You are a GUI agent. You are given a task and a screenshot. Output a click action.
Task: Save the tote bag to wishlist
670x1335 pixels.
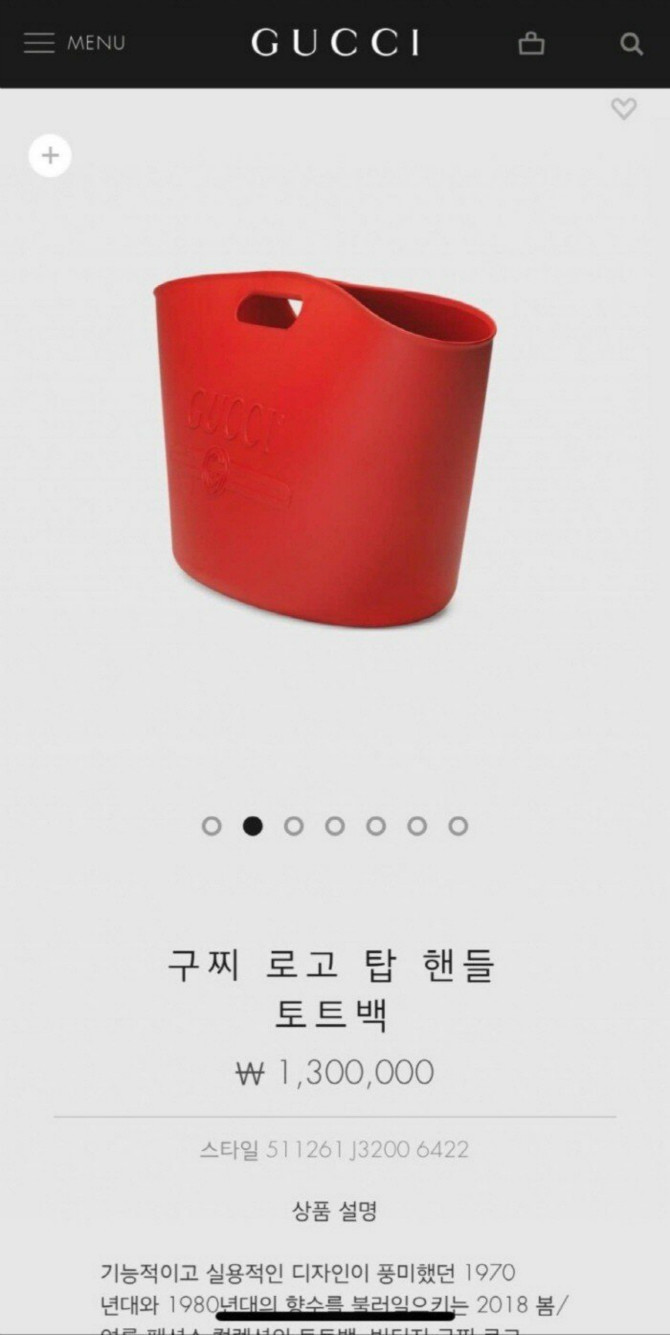coord(624,108)
